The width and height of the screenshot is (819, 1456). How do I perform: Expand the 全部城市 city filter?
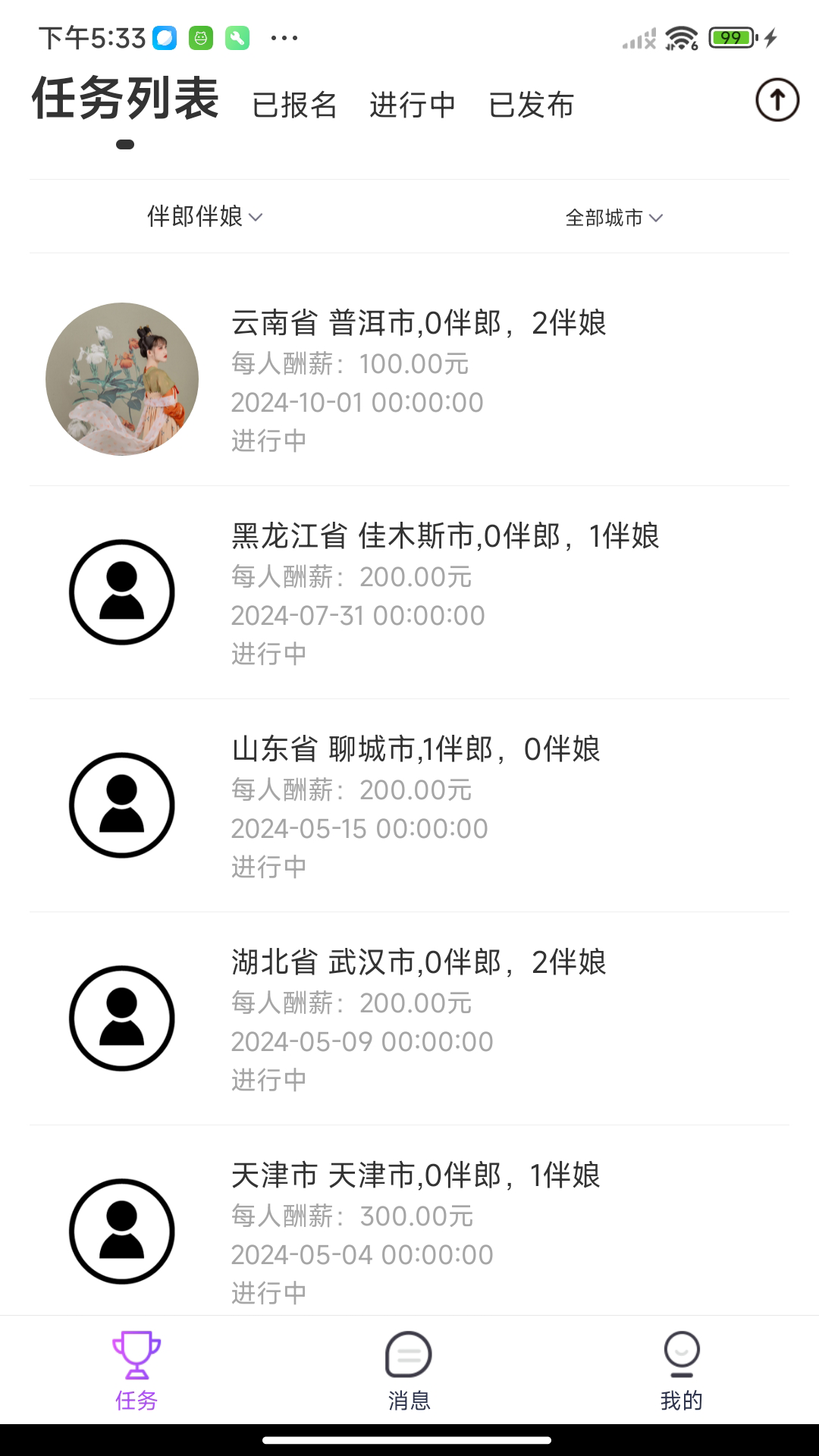613,218
